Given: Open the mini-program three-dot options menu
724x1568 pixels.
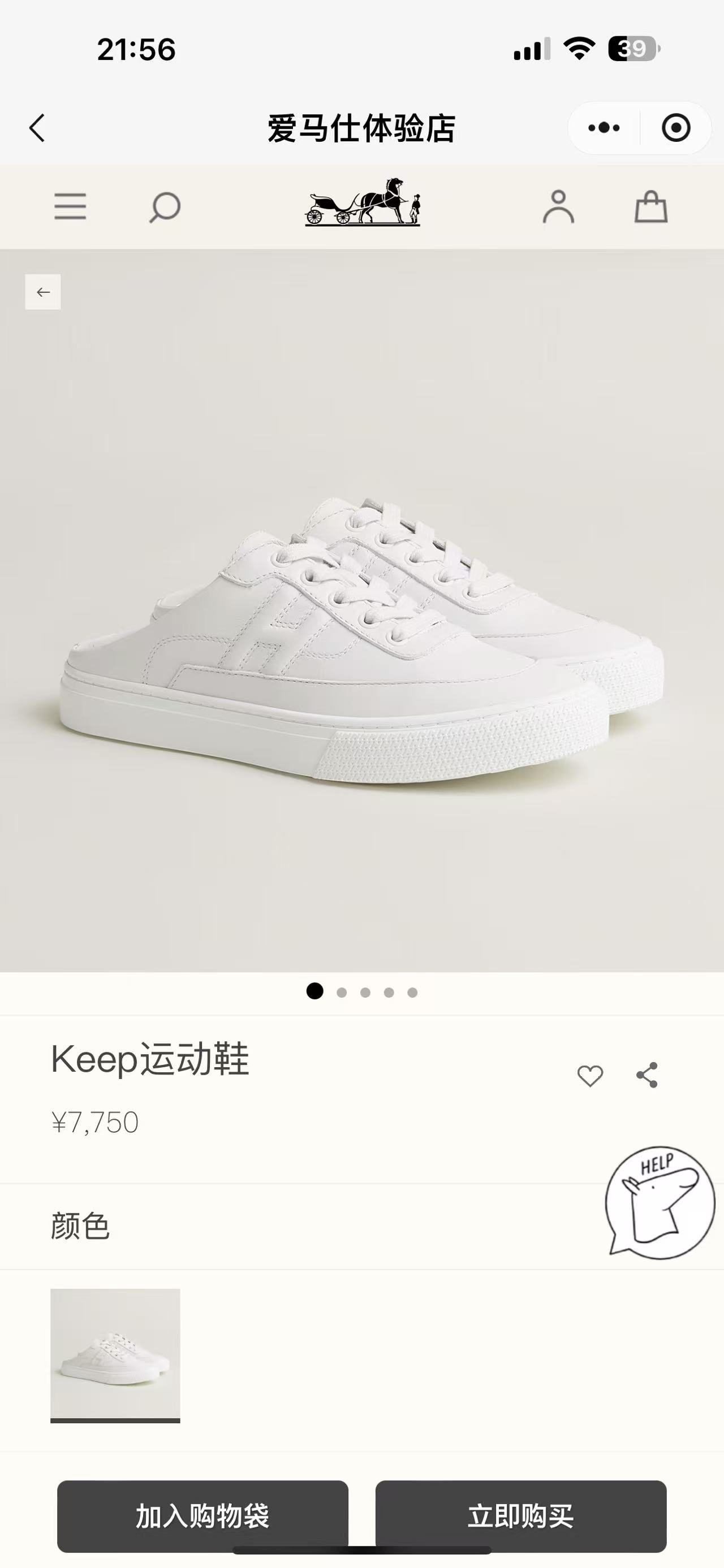Looking at the screenshot, I should pyautogui.click(x=602, y=127).
